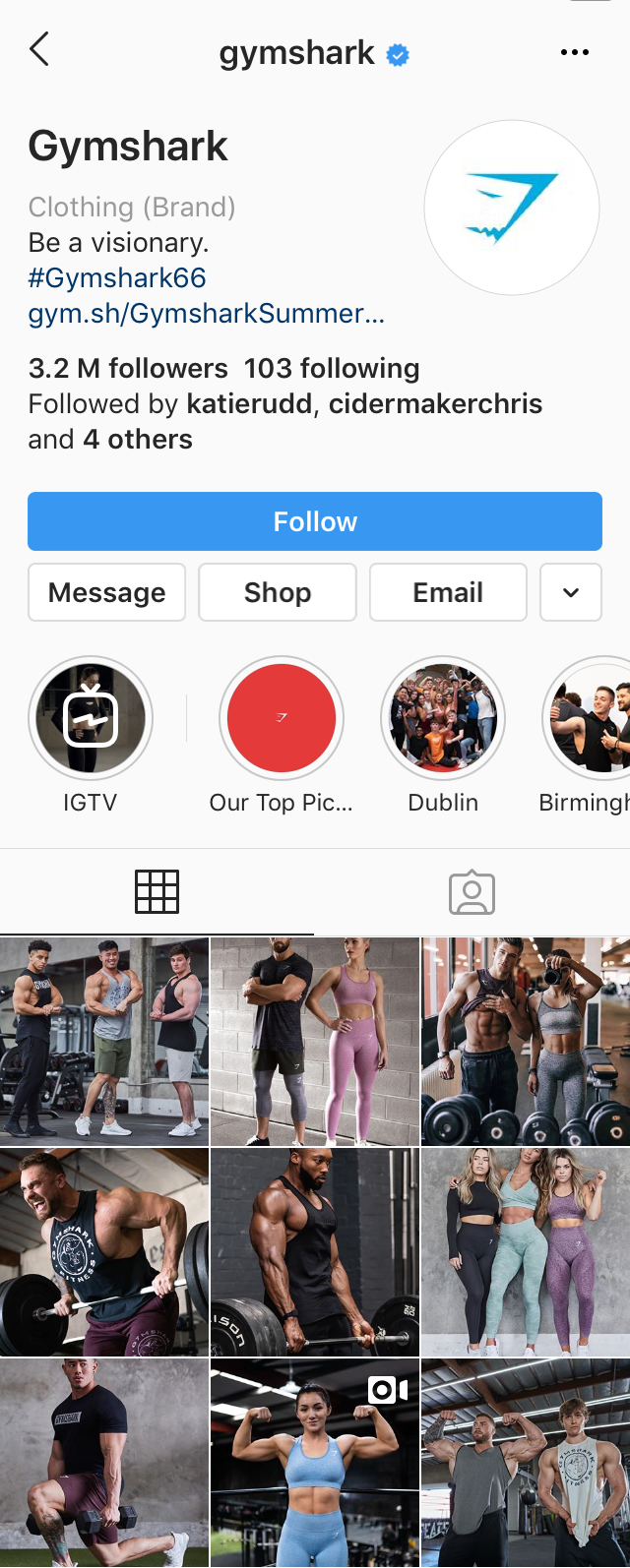Follow the Gymshark account

(x=315, y=521)
